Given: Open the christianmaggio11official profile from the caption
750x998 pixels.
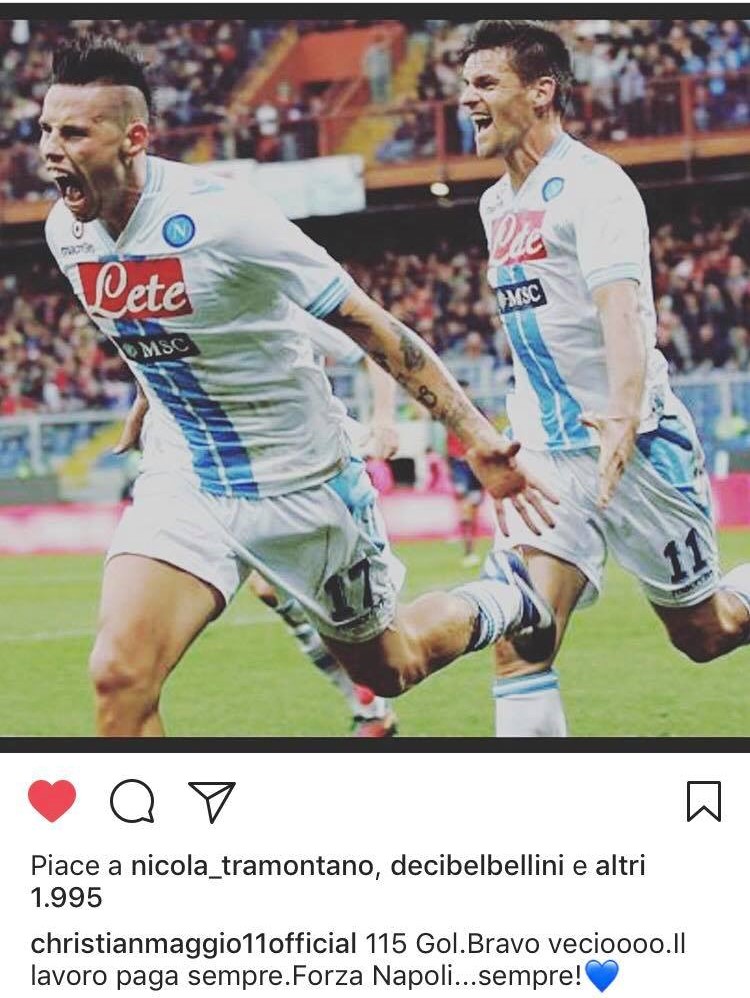Looking at the screenshot, I should click(x=193, y=944).
